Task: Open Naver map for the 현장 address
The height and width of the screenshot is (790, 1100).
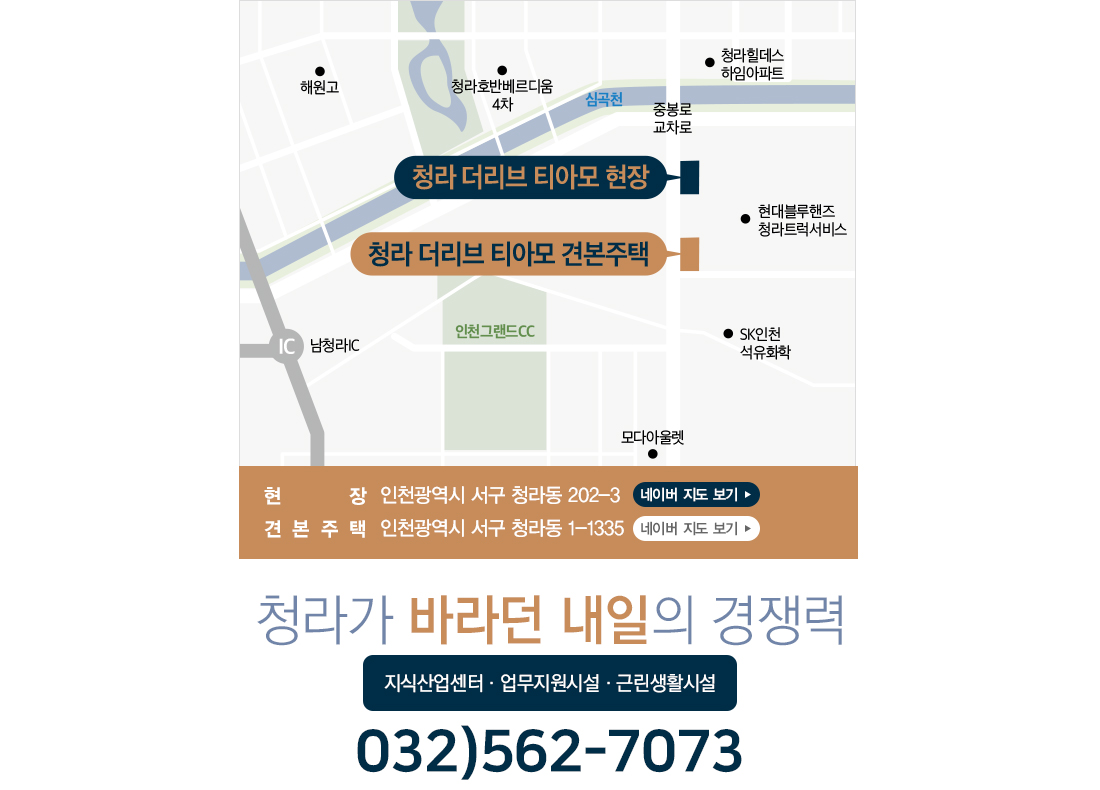Action: pyautogui.click(x=696, y=495)
